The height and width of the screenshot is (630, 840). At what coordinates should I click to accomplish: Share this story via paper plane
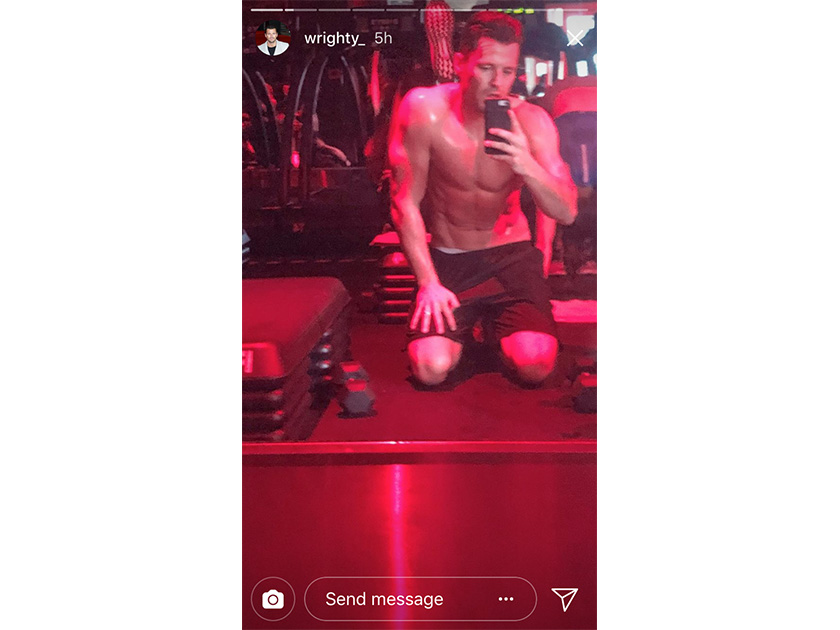tap(565, 599)
